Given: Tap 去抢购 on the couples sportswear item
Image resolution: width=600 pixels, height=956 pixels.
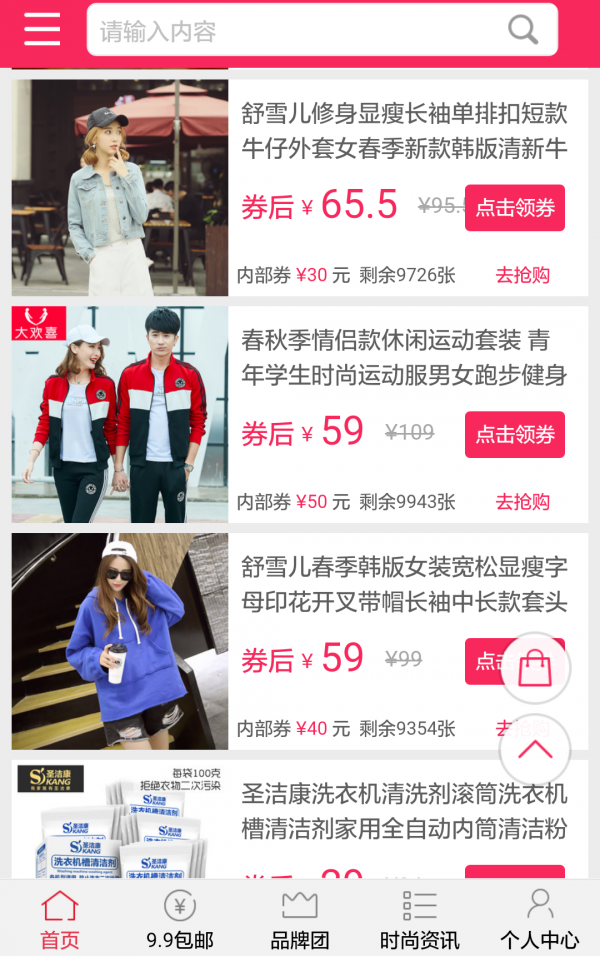Looking at the screenshot, I should [x=522, y=501].
